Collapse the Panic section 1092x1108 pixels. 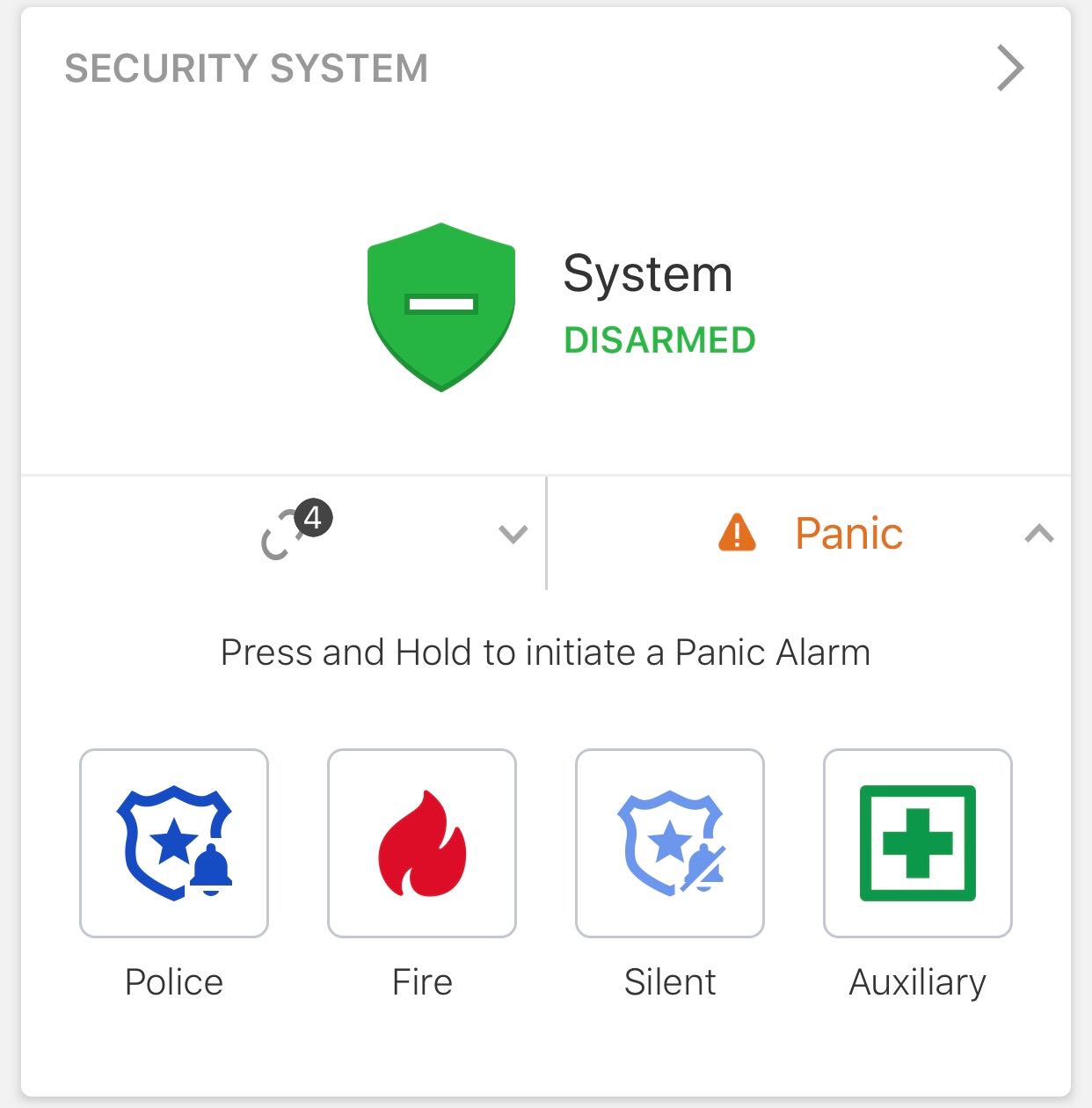click(x=1038, y=534)
